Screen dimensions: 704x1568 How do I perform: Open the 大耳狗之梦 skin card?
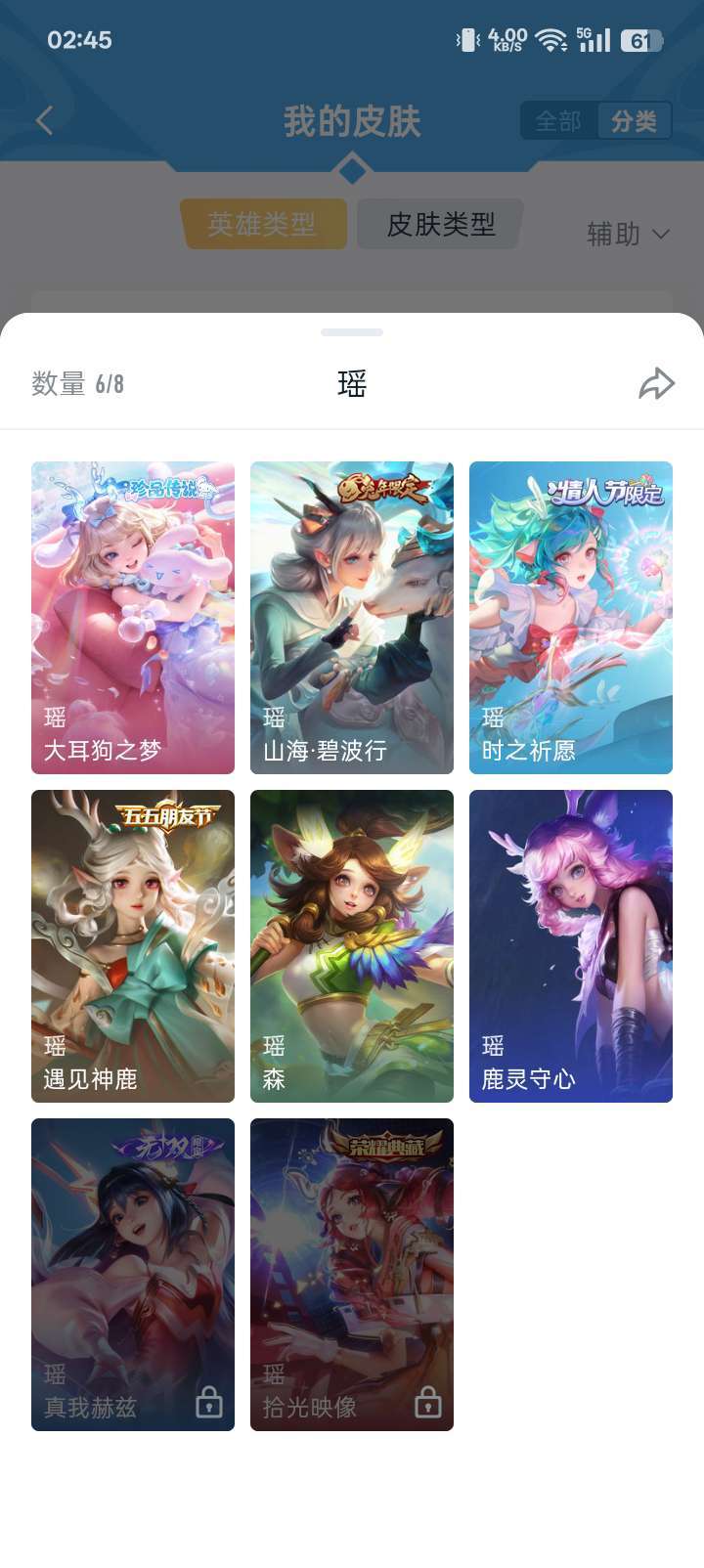point(133,618)
